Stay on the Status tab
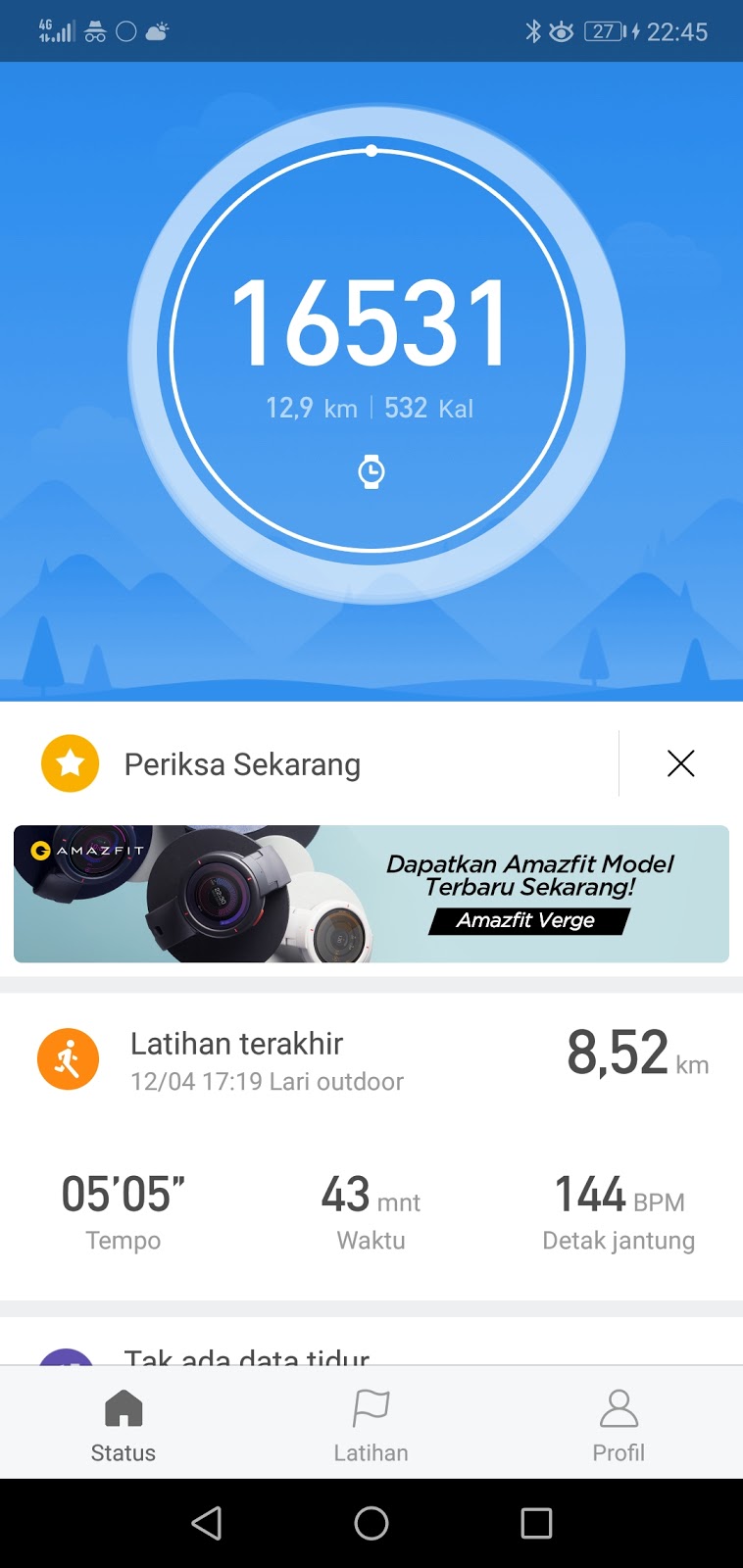This screenshot has width=743, height=1568. [124, 1425]
